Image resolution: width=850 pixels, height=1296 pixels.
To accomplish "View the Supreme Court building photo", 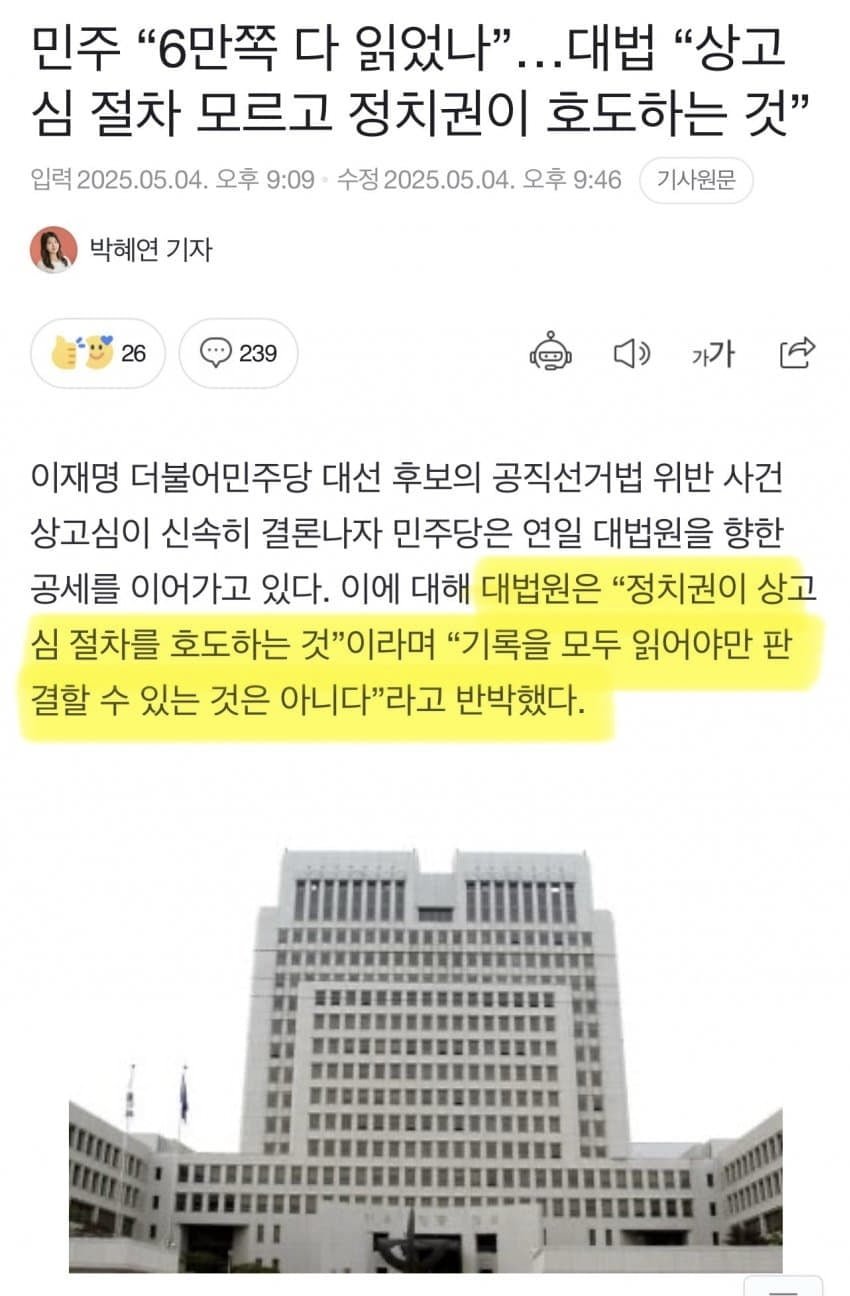I will (425, 1060).
